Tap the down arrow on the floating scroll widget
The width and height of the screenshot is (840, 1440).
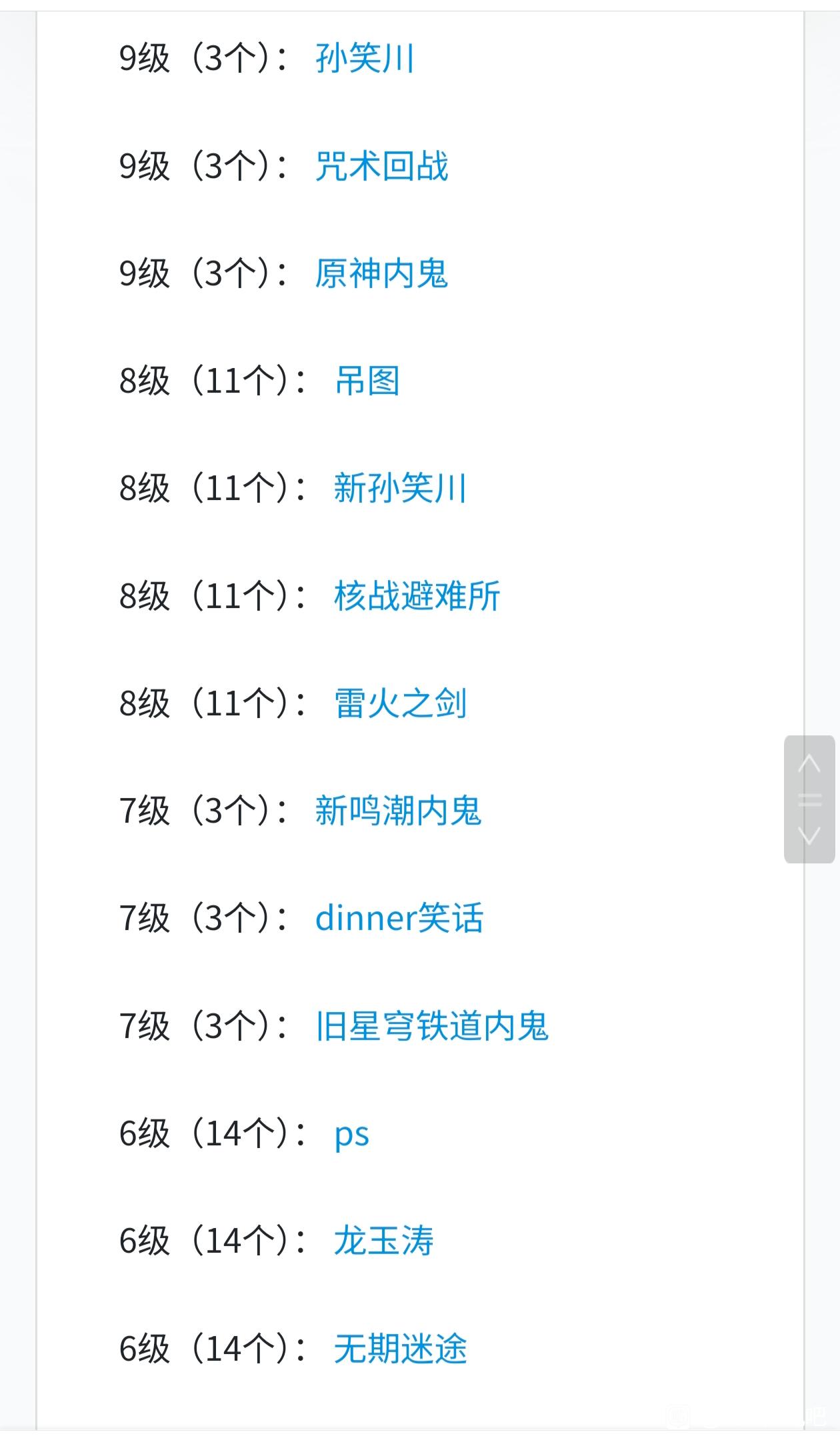coord(809,835)
